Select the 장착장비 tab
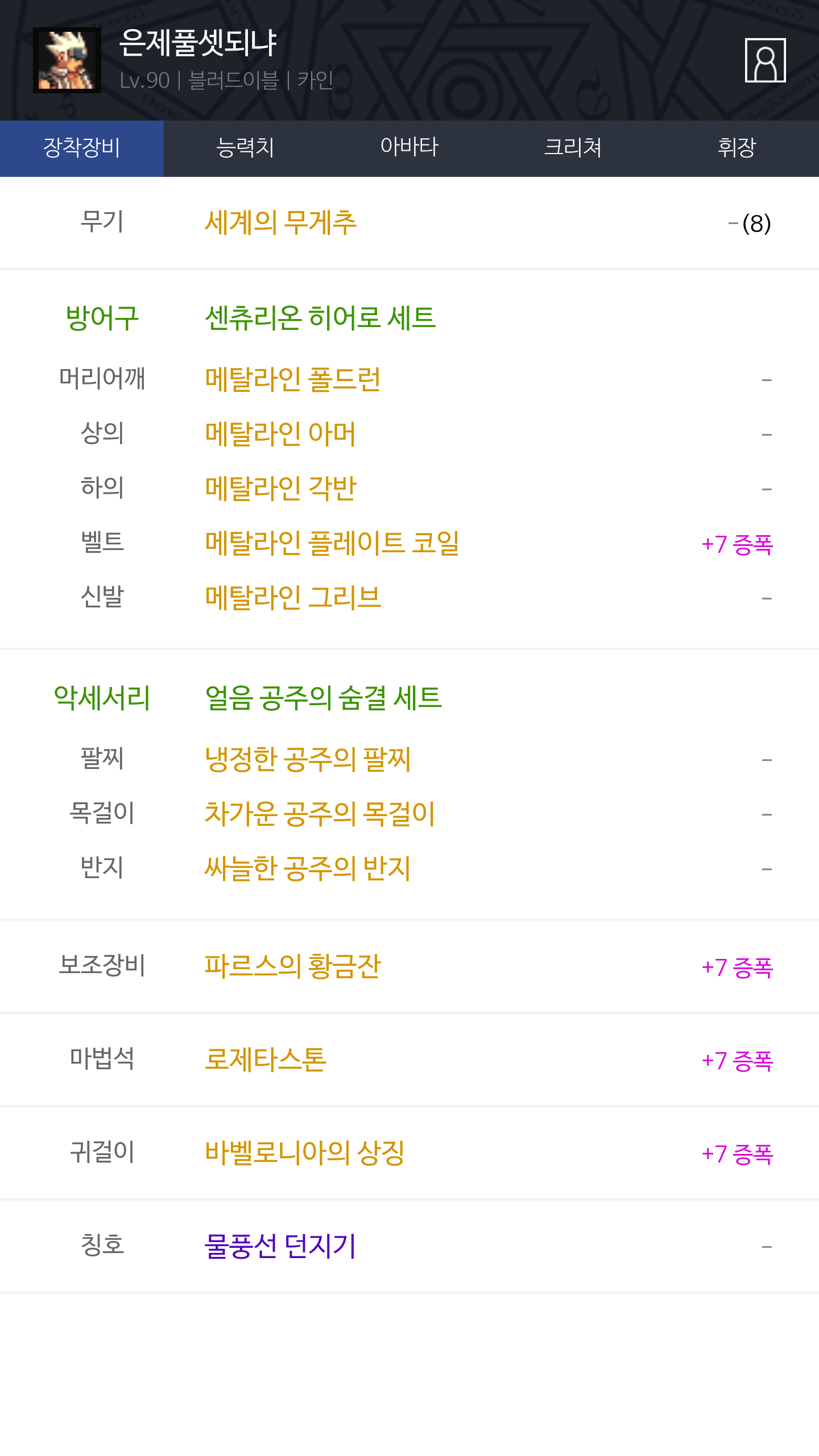This screenshot has height=1456, width=819. pyautogui.click(x=82, y=148)
